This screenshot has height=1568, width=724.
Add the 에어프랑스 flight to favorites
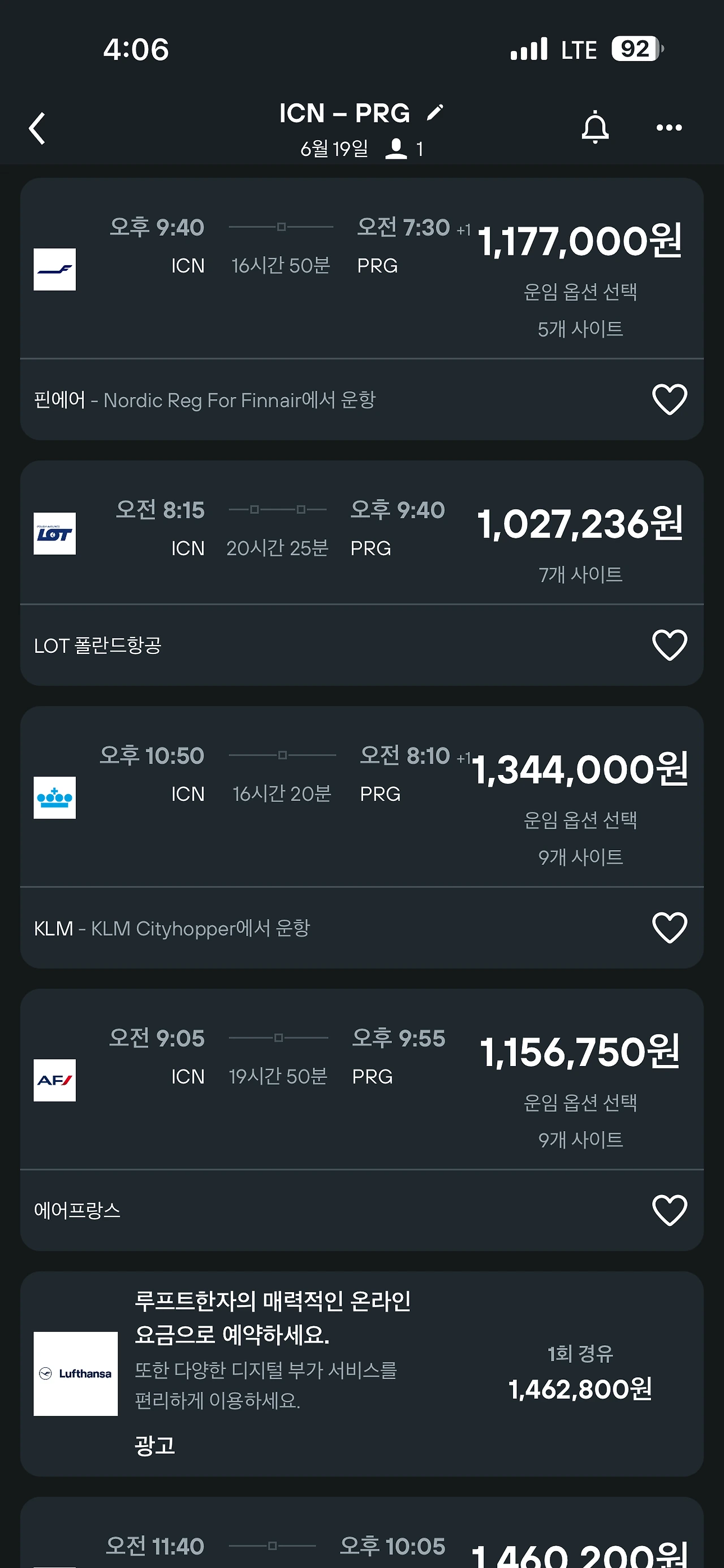click(x=669, y=1210)
